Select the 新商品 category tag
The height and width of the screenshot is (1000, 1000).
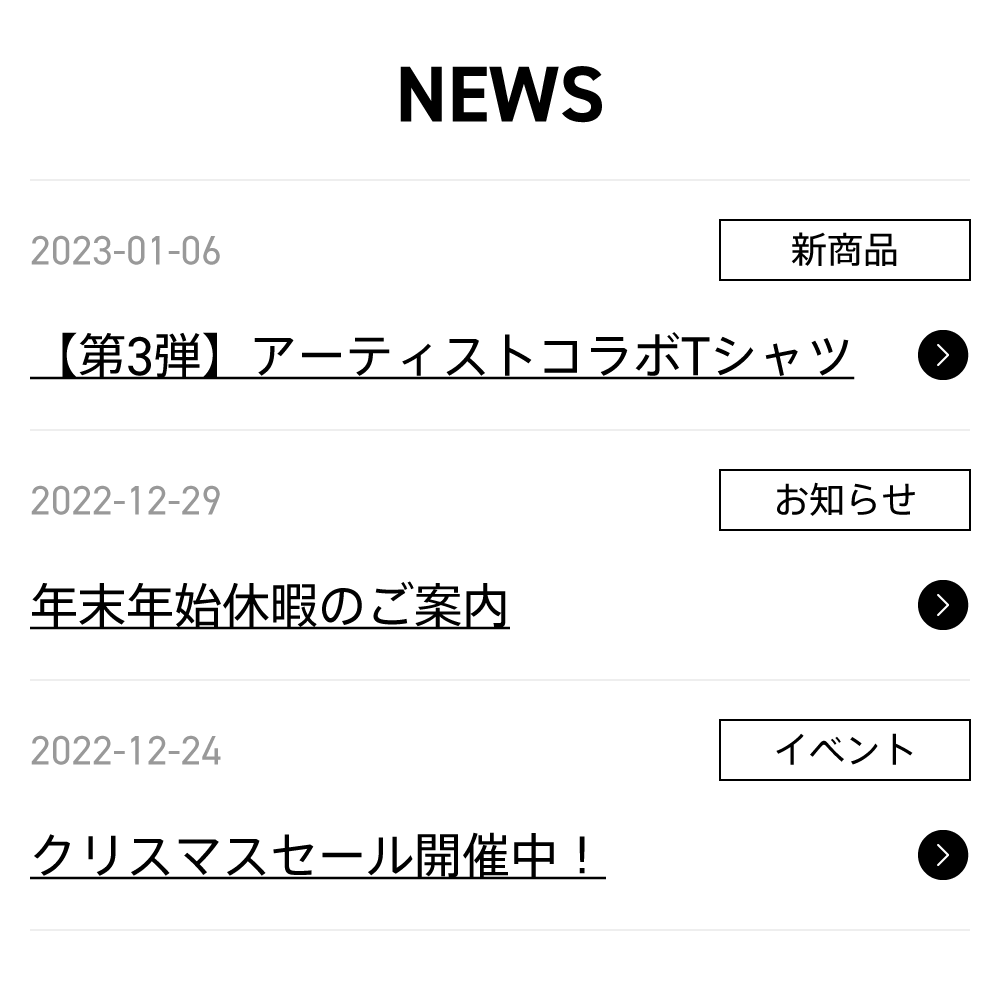coord(844,250)
